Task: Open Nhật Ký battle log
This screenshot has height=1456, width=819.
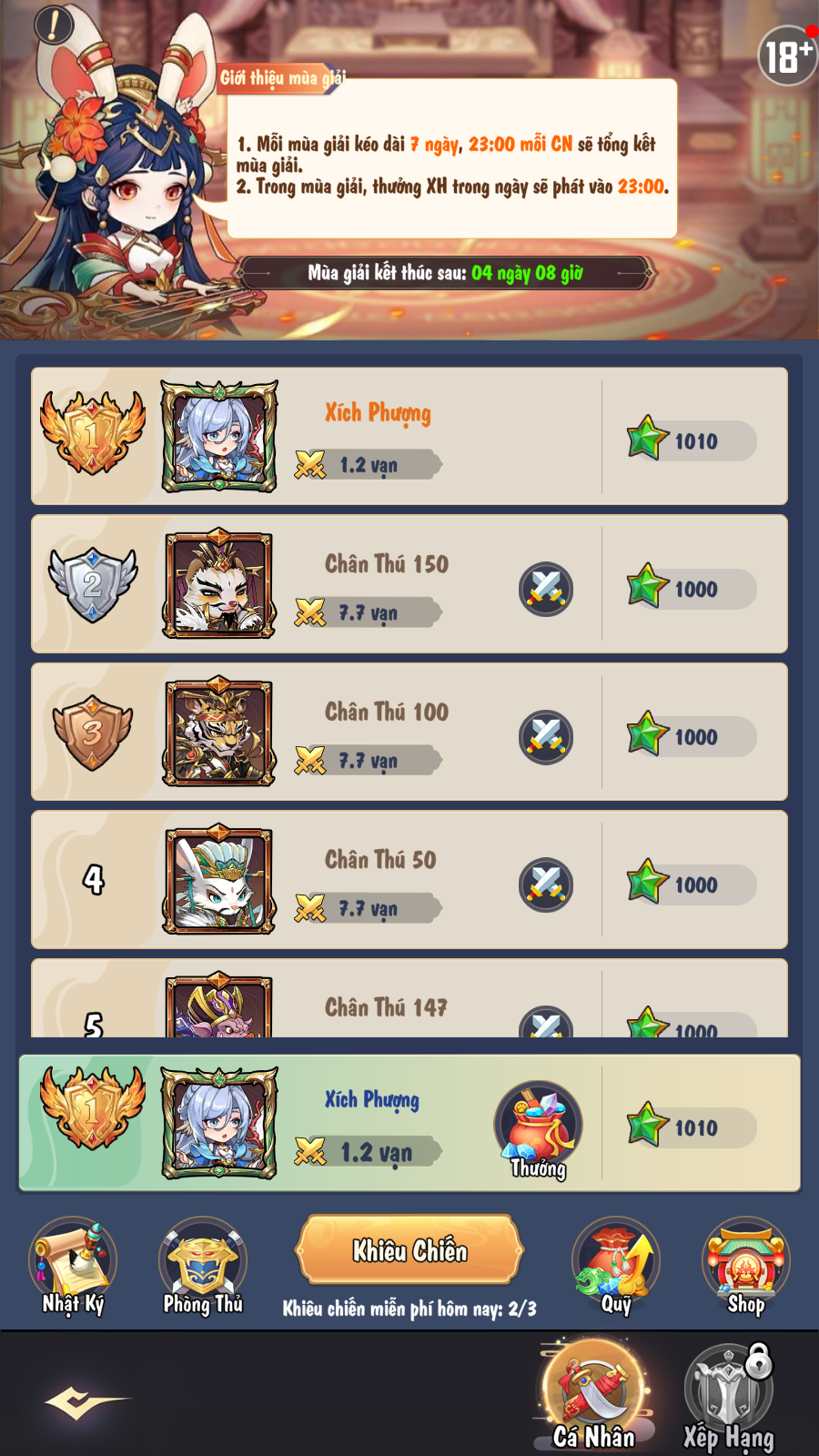Action: pos(73,1266)
